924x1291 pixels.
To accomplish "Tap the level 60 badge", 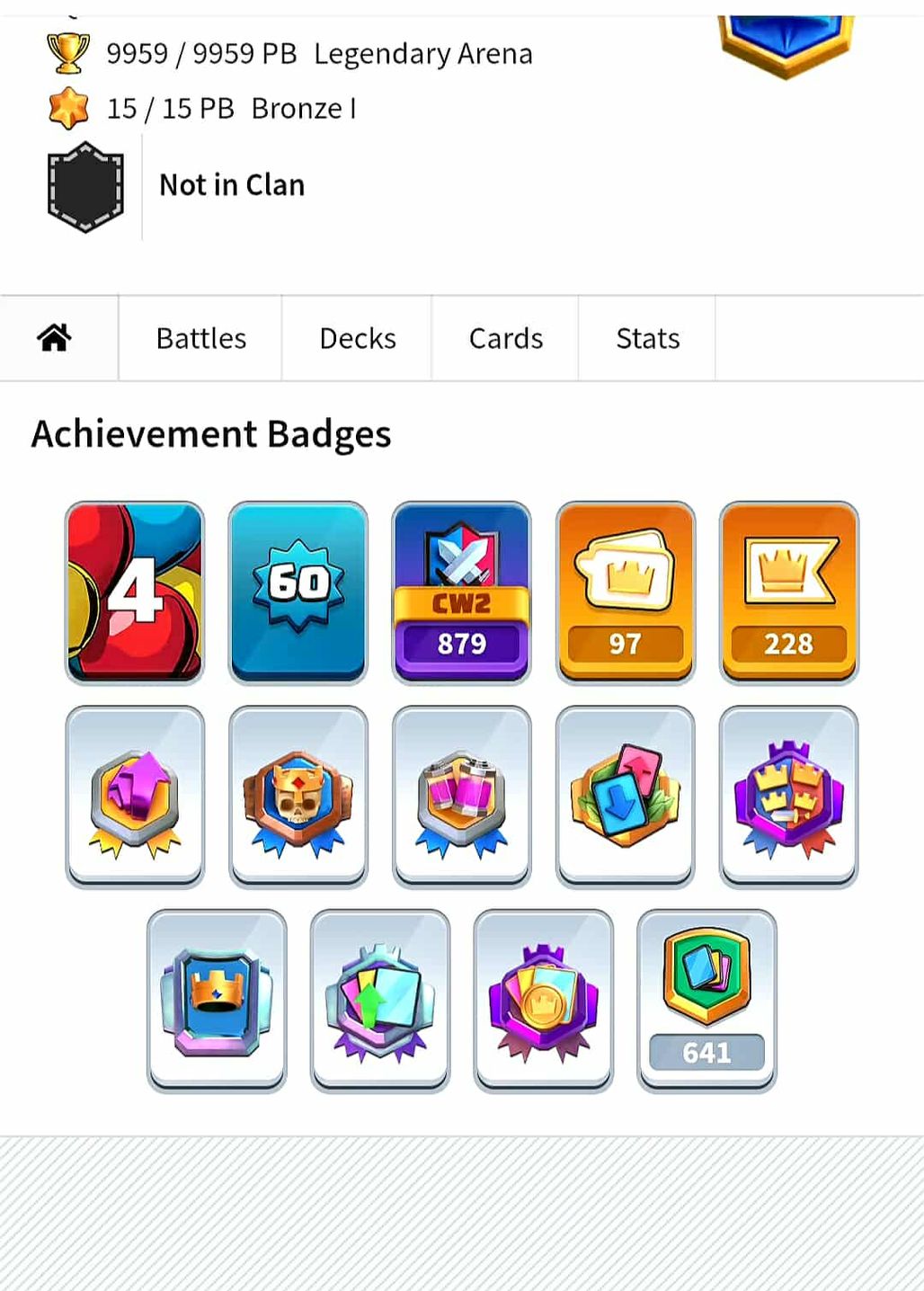I will tap(298, 592).
